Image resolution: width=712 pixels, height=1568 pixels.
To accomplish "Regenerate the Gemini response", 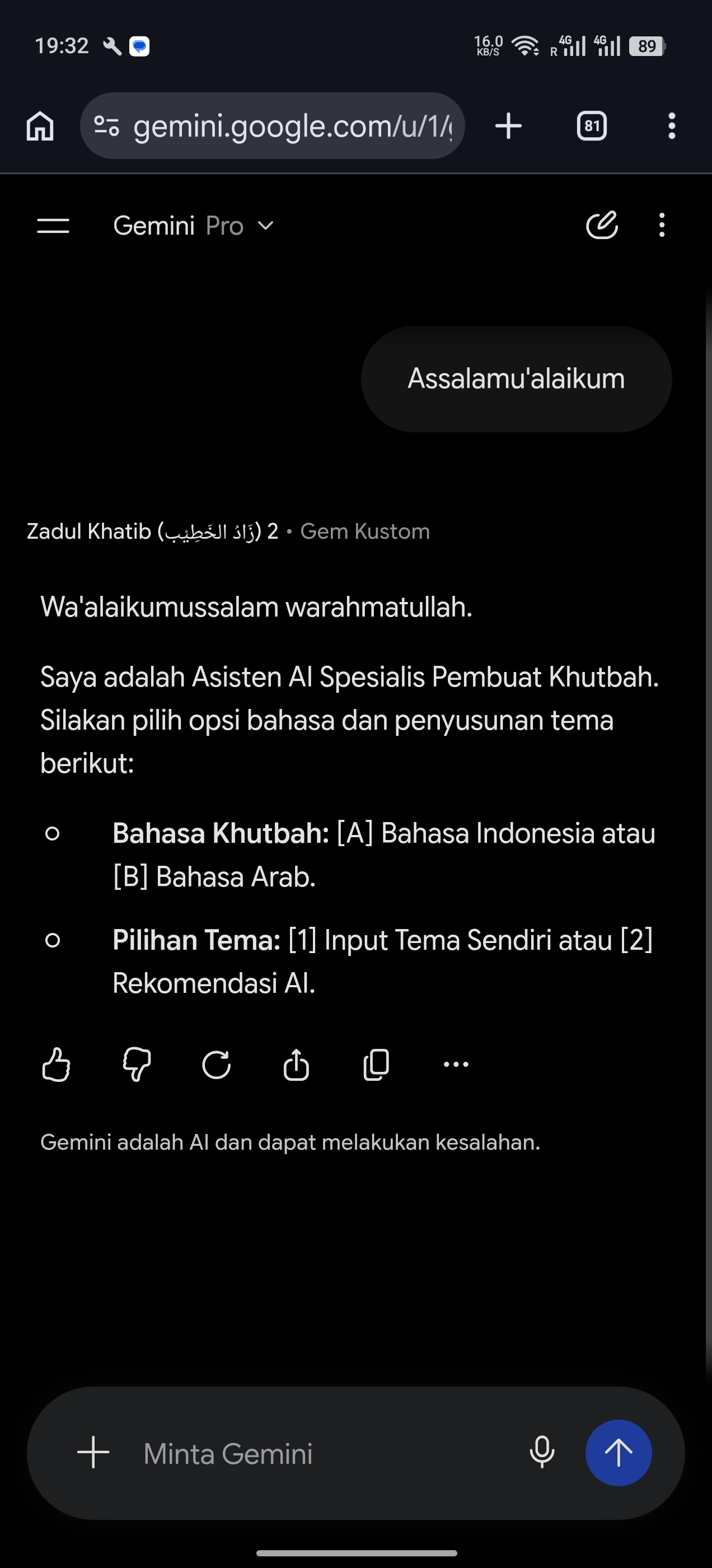I will click(216, 1064).
